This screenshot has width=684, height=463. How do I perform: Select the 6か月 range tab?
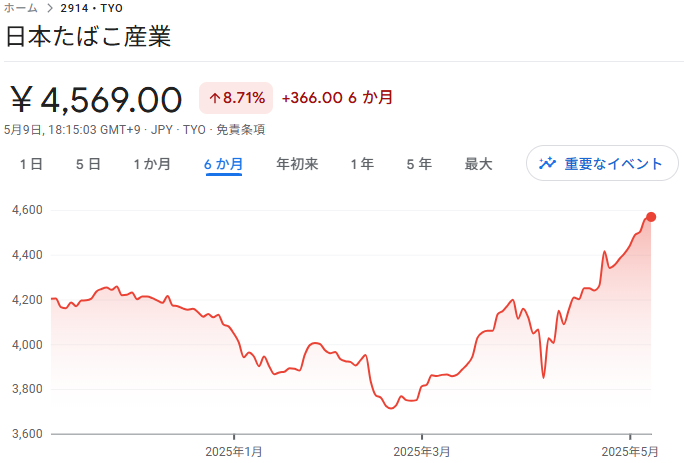coord(224,164)
